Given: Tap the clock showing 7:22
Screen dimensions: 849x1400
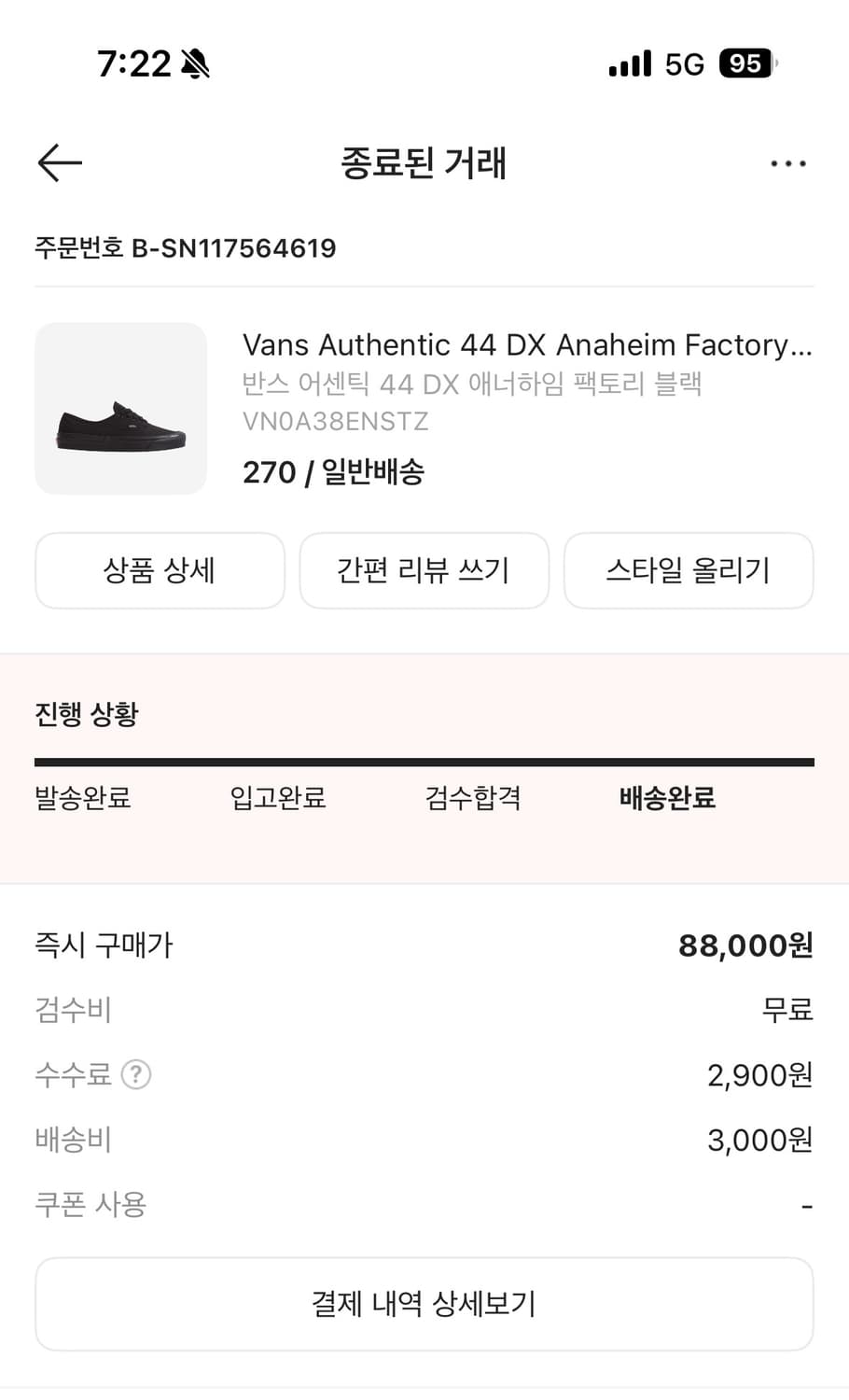Looking at the screenshot, I should click(132, 63).
